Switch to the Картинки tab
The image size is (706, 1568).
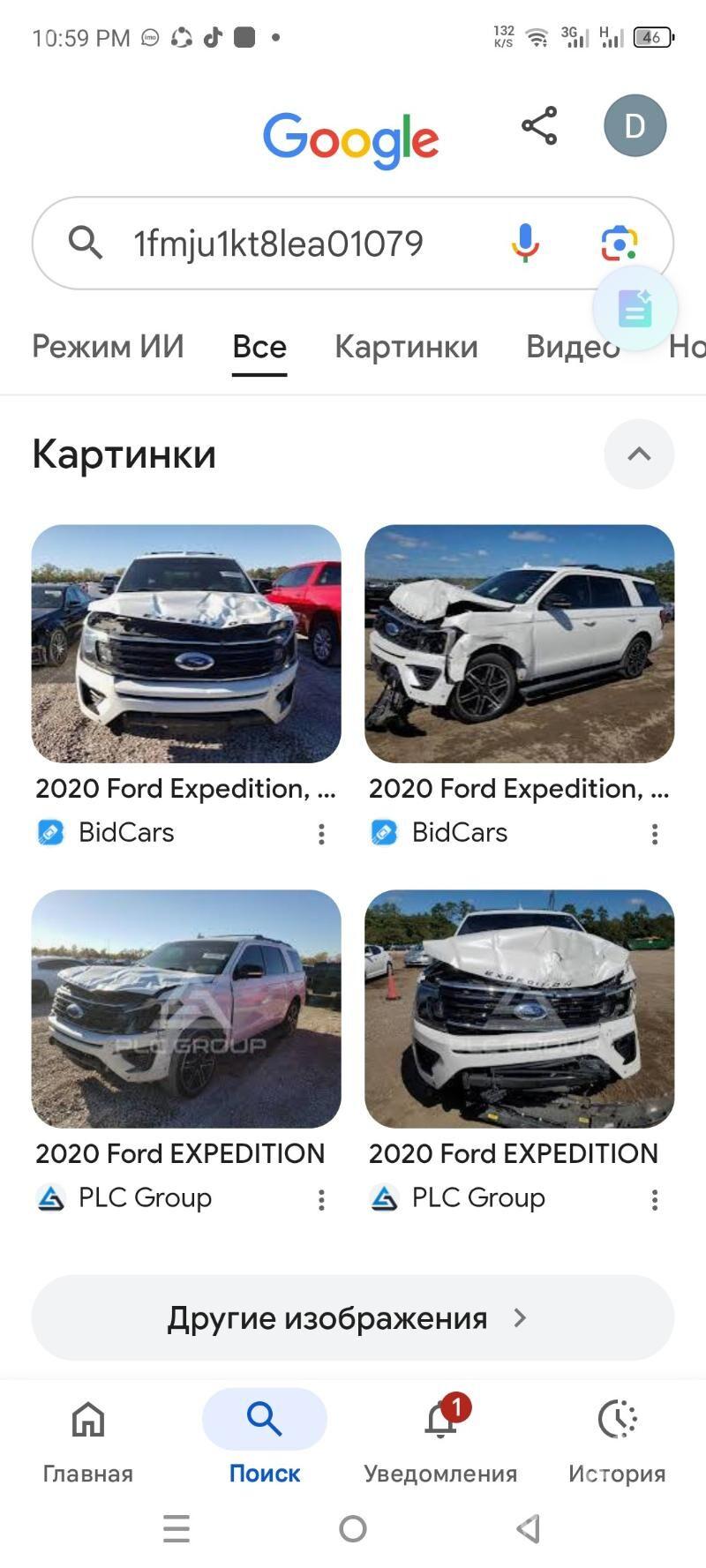(x=406, y=347)
